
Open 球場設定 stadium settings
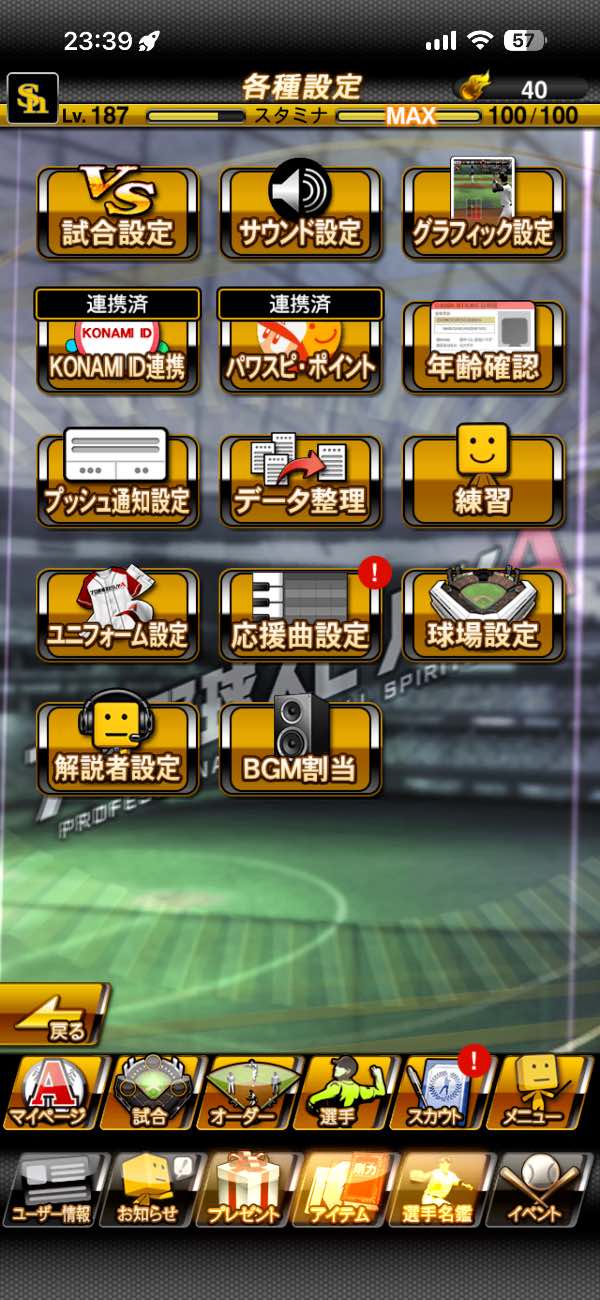[483, 615]
